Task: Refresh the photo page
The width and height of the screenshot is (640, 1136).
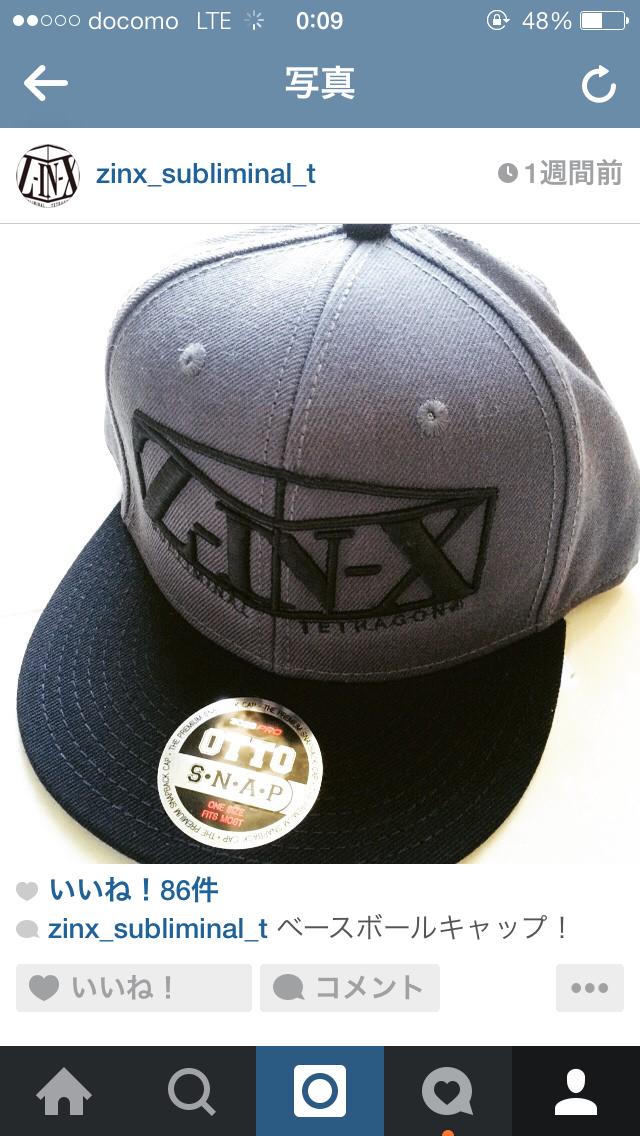Action: click(598, 86)
